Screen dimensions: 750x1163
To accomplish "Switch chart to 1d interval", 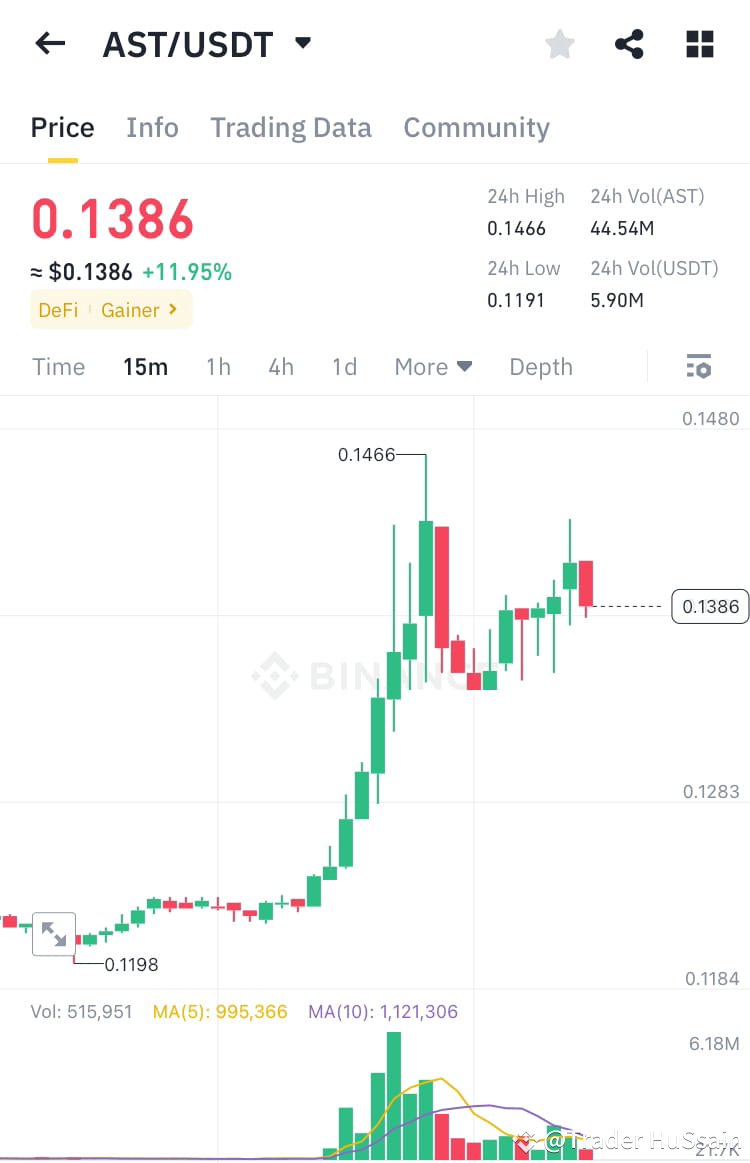I will point(344,366).
